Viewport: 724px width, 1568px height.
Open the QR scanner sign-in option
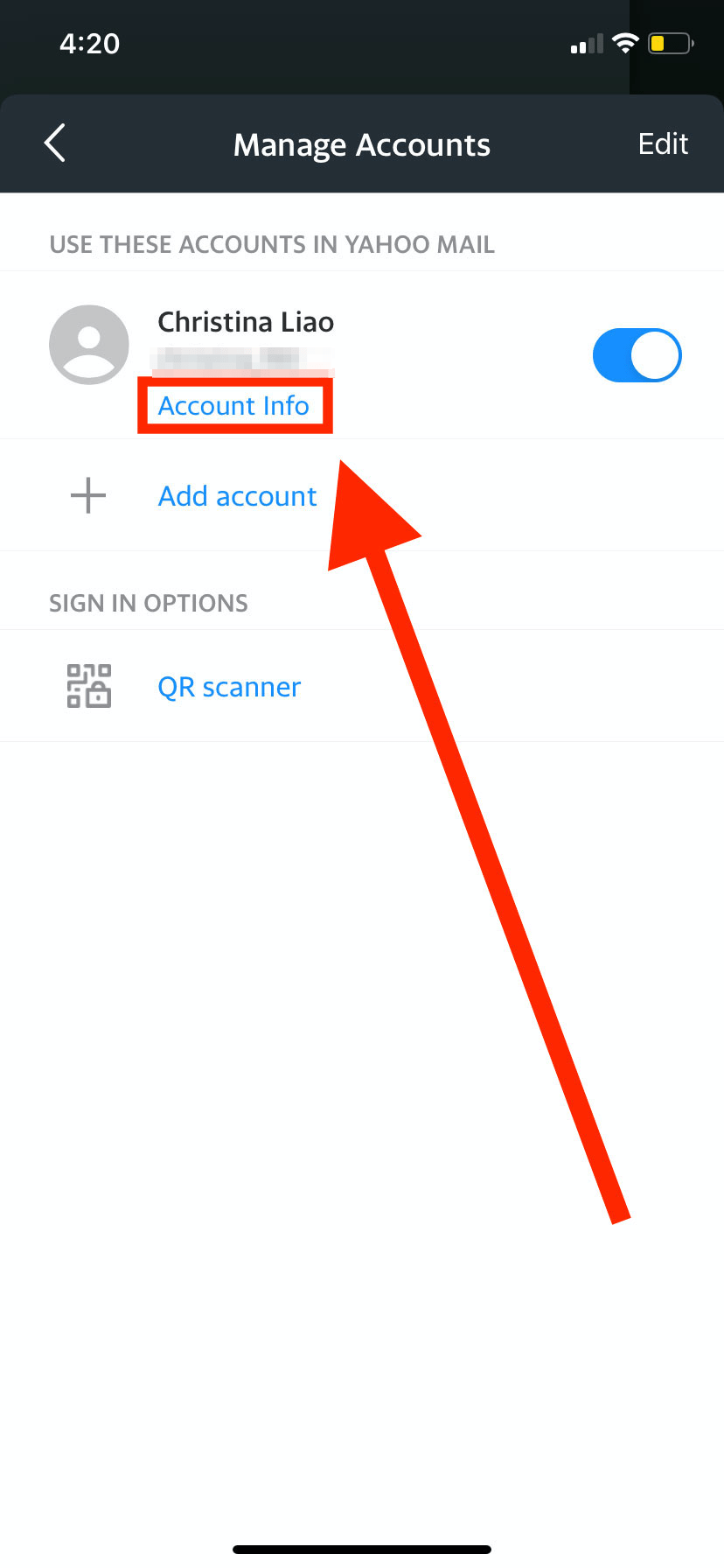[x=362, y=687]
